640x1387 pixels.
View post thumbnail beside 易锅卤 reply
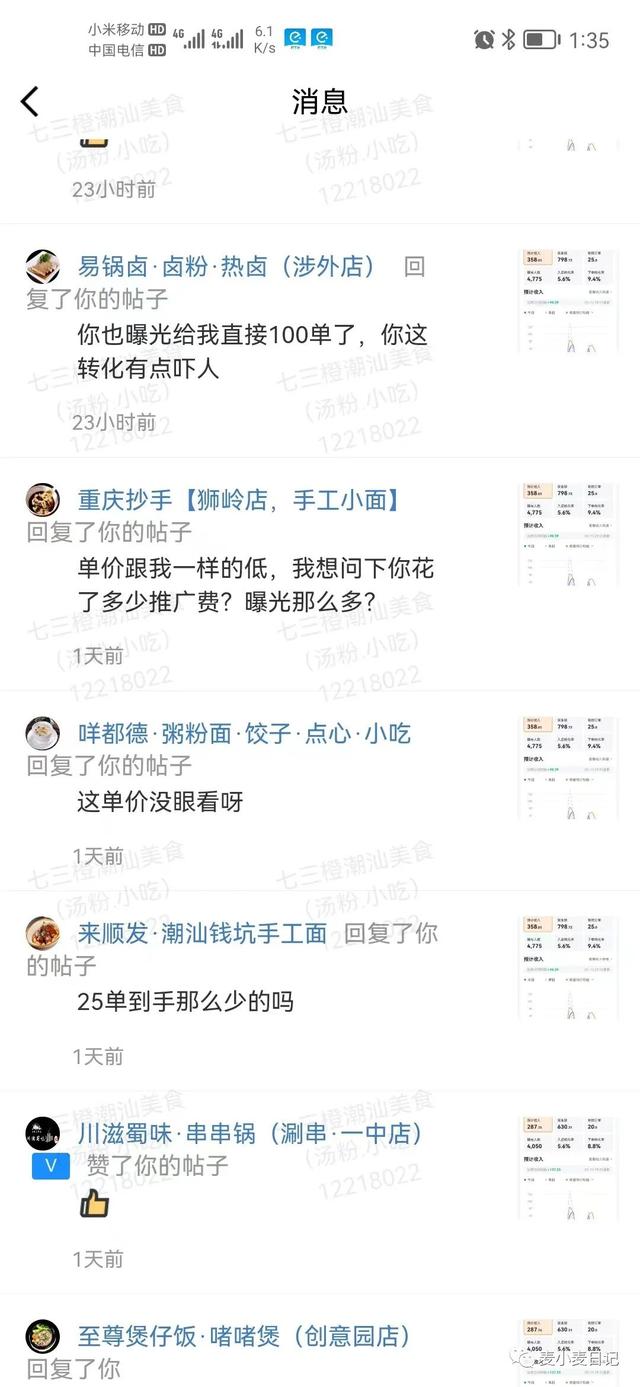pos(568,301)
